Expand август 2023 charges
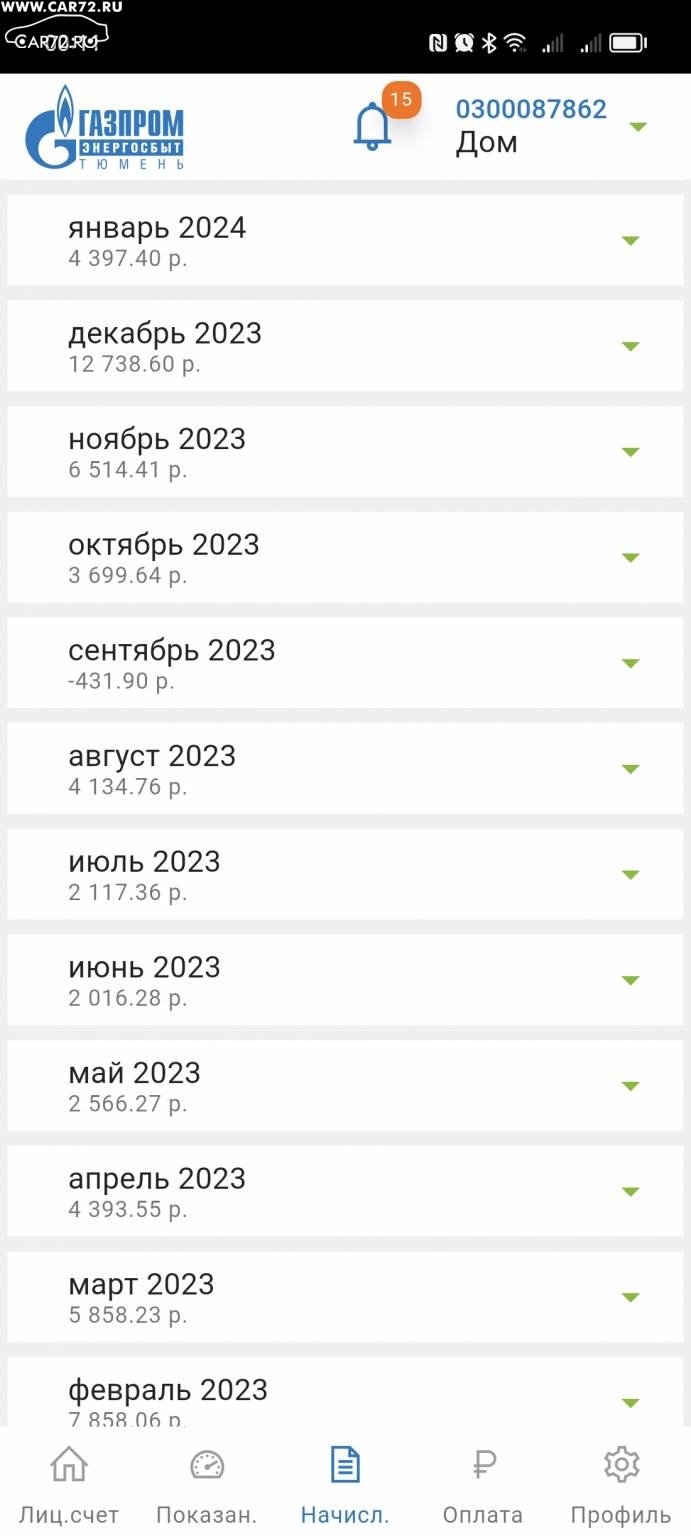 345,769
